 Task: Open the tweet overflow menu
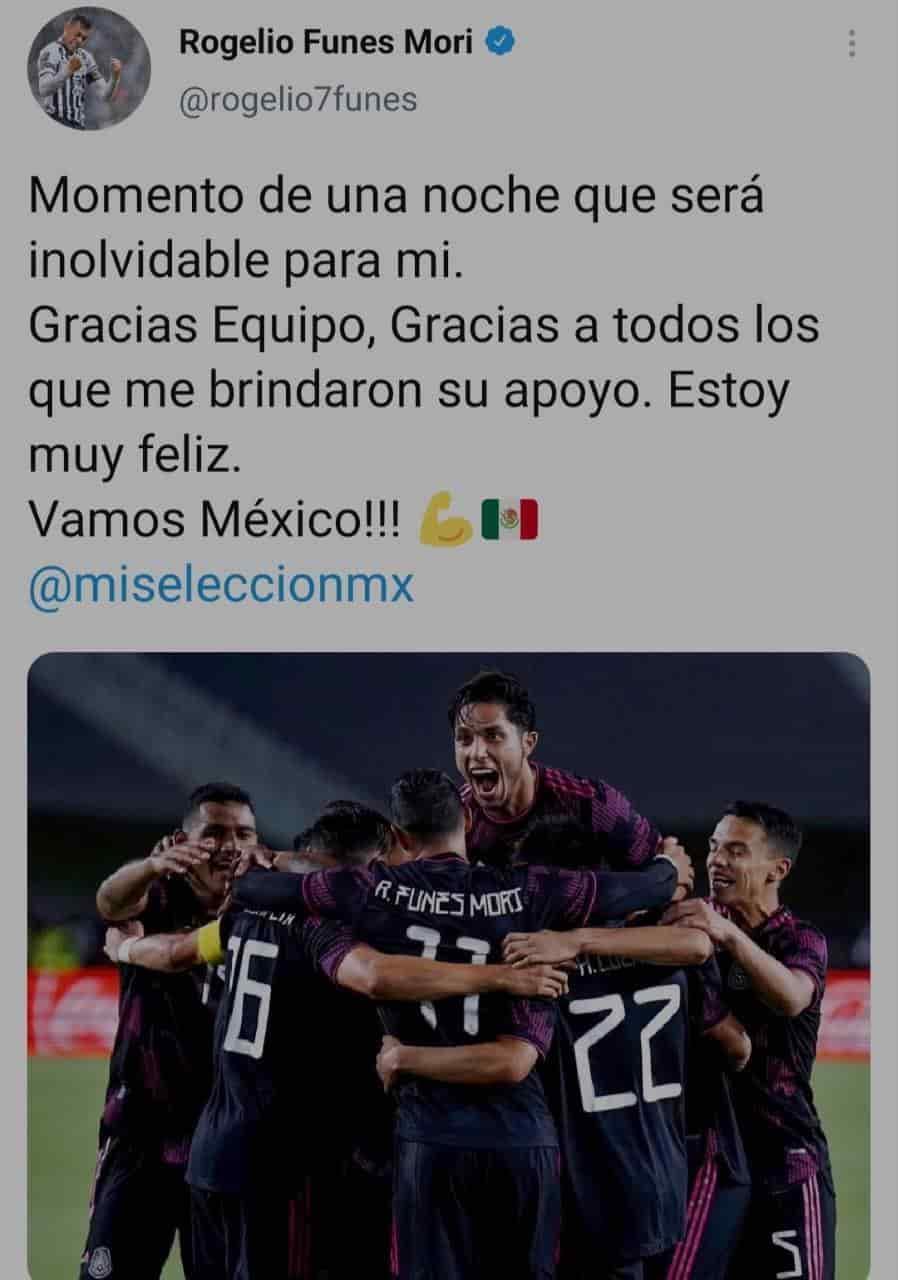(x=851, y=43)
